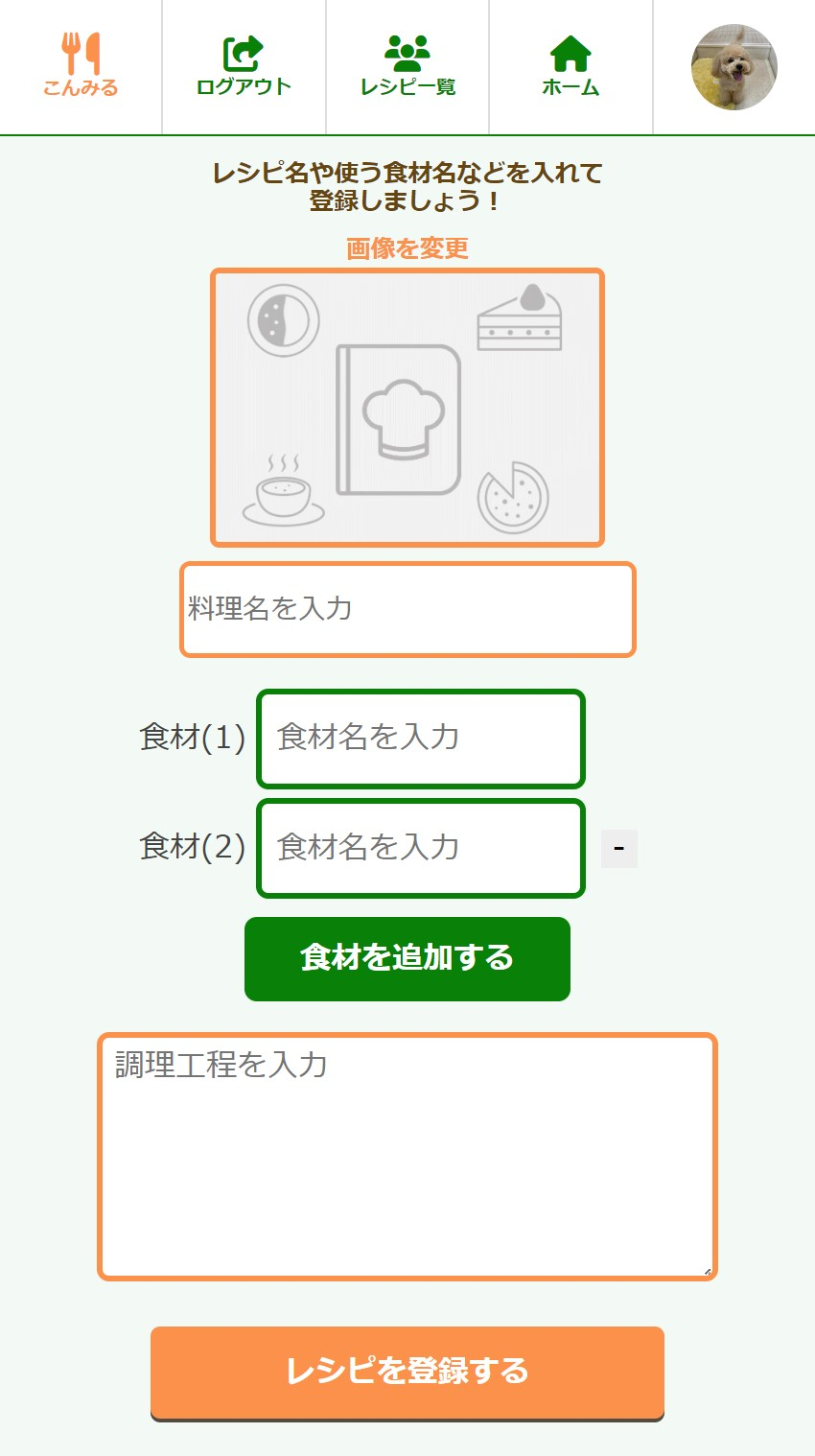Remove 食材(2) with the minus button

point(619,849)
